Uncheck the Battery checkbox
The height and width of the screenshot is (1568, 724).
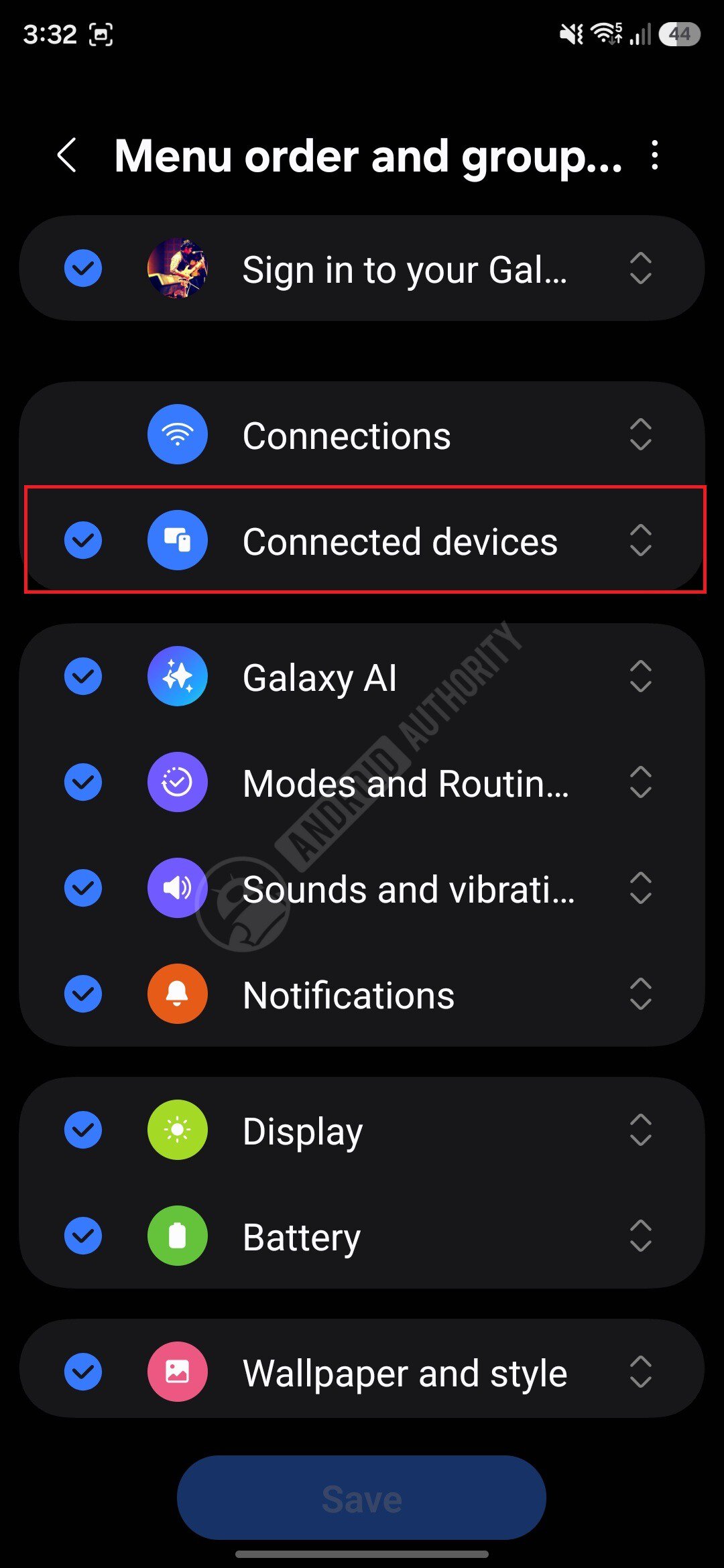83,1236
